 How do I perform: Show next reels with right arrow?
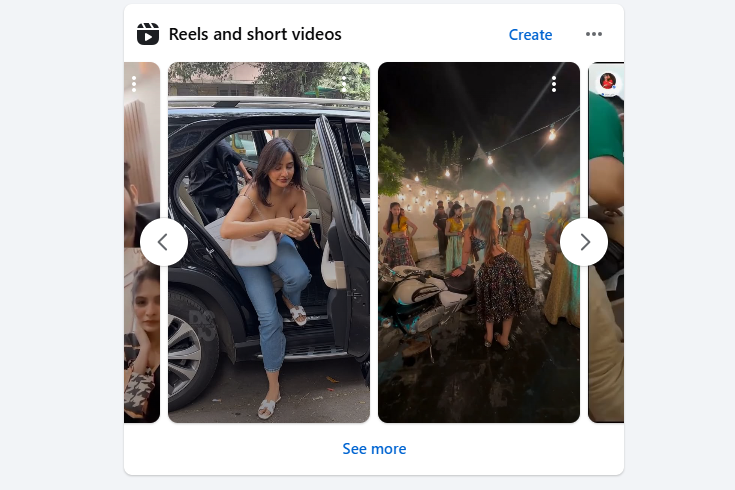(584, 242)
